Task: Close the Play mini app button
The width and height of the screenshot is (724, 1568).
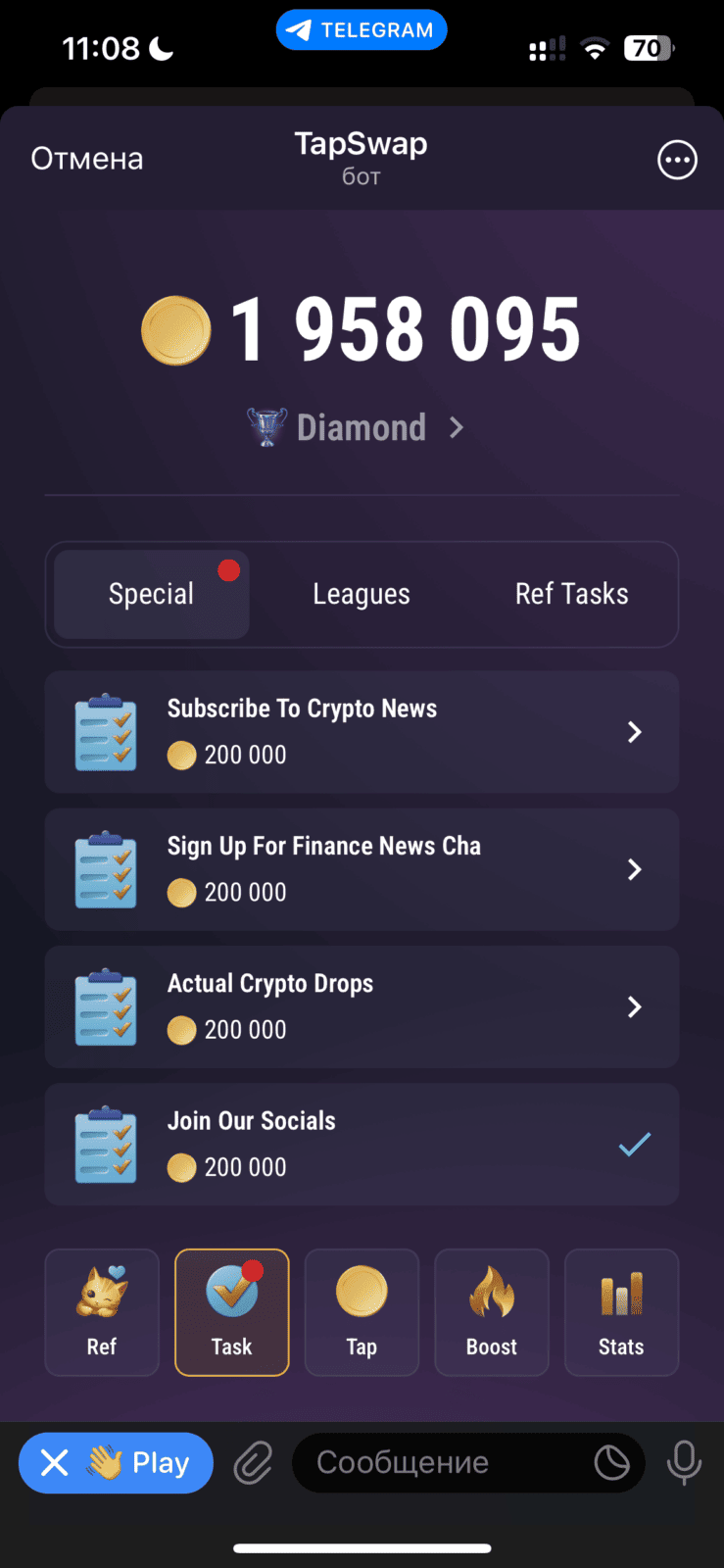Action: pos(55,1463)
